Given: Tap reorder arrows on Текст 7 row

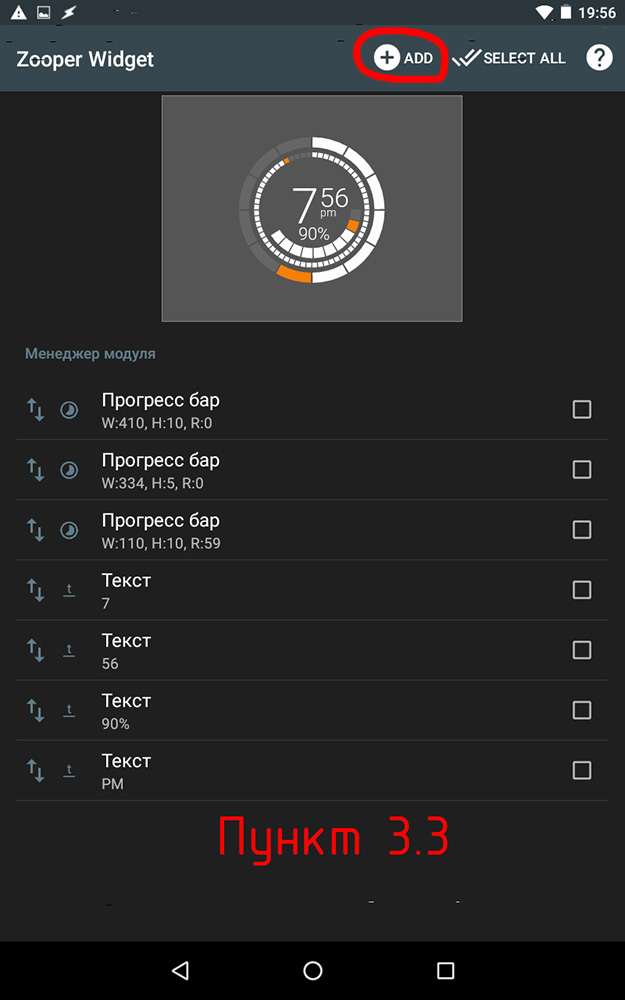Looking at the screenshot, I should [35, 590].
